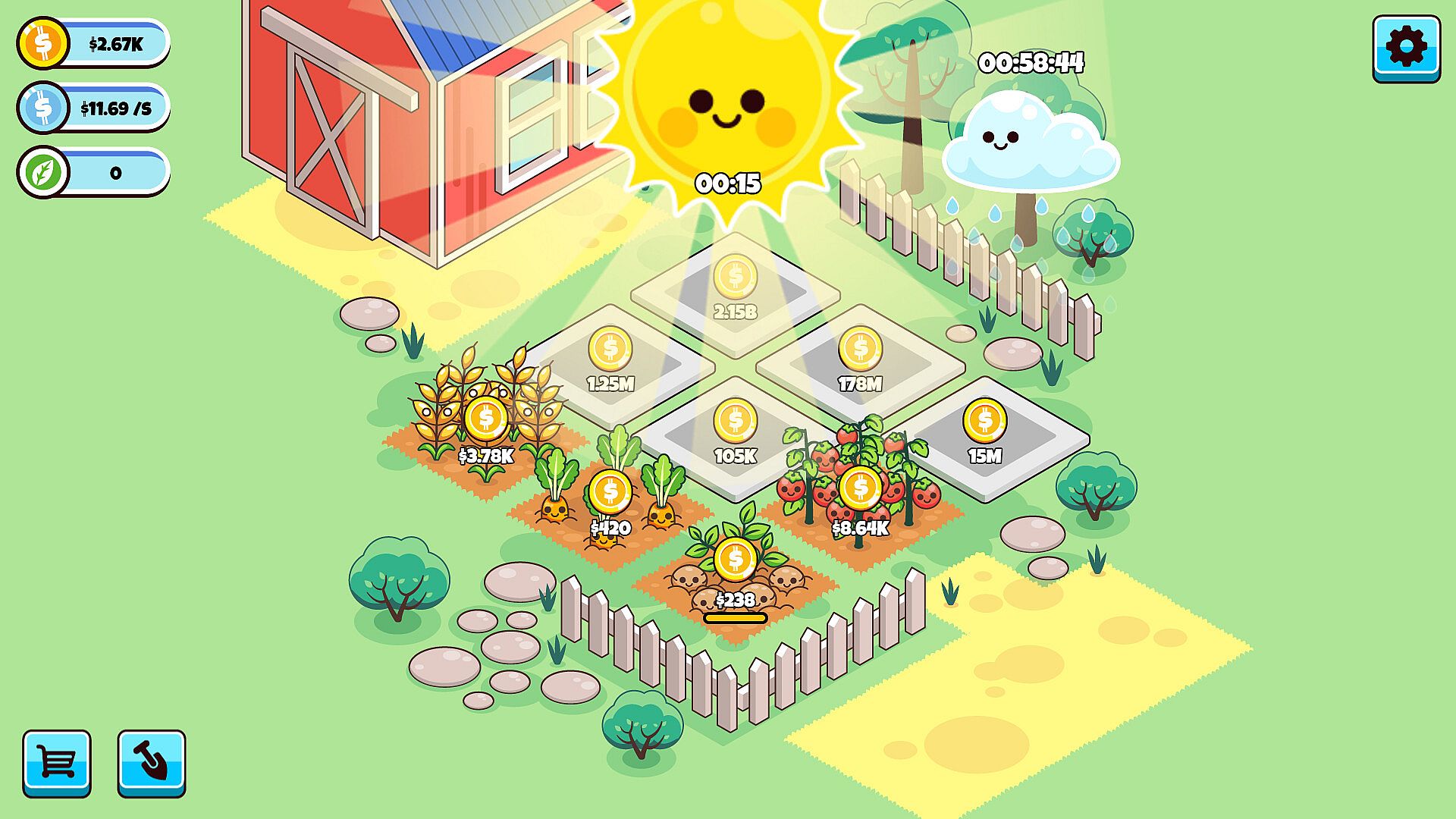Open the settings gear
The width and height of the screenshot is (1456, 819).
pos(1405,48)
